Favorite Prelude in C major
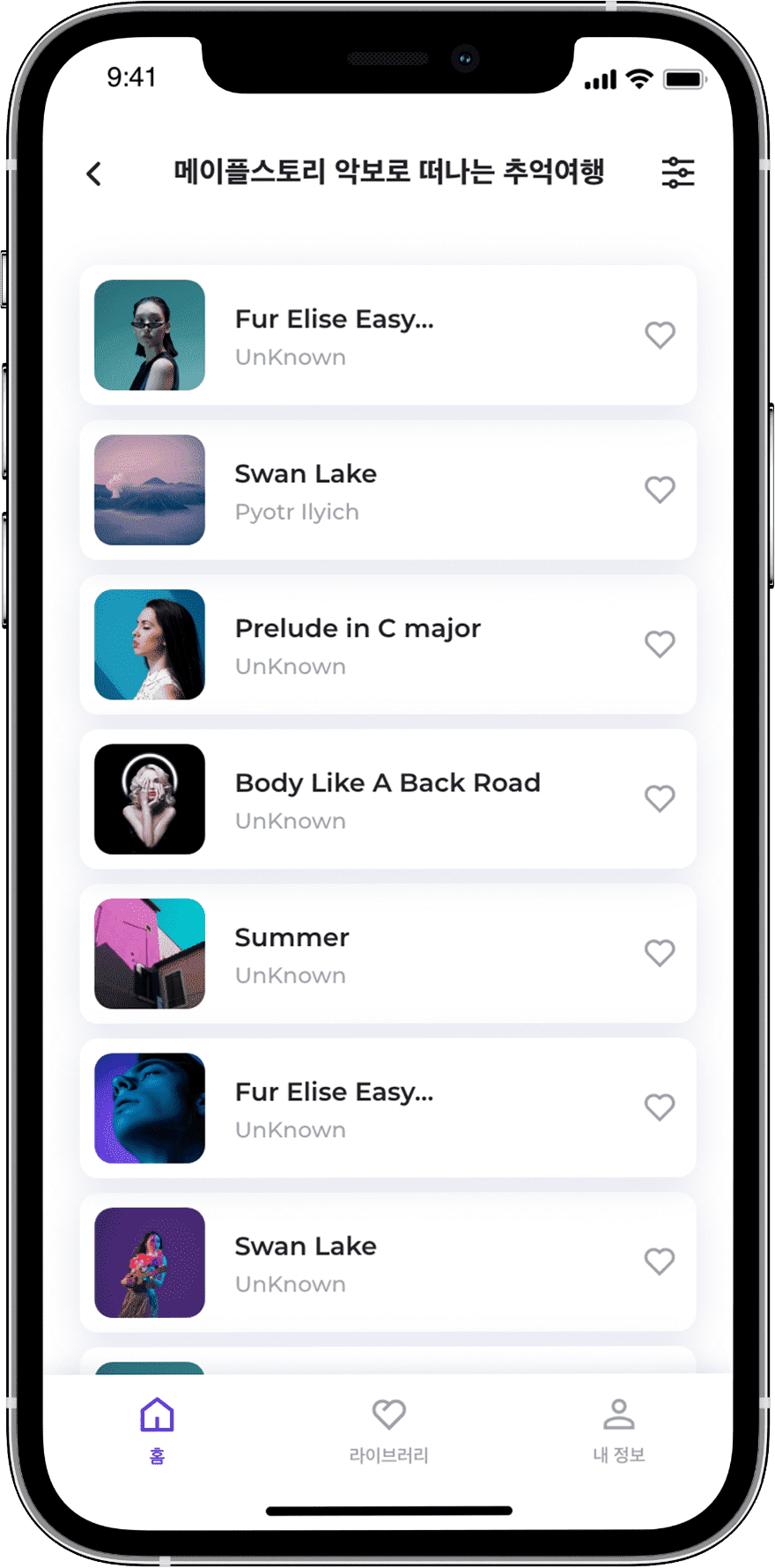Image resolution: width=775 pixels, height=1568 pixels. pos(660,644)
